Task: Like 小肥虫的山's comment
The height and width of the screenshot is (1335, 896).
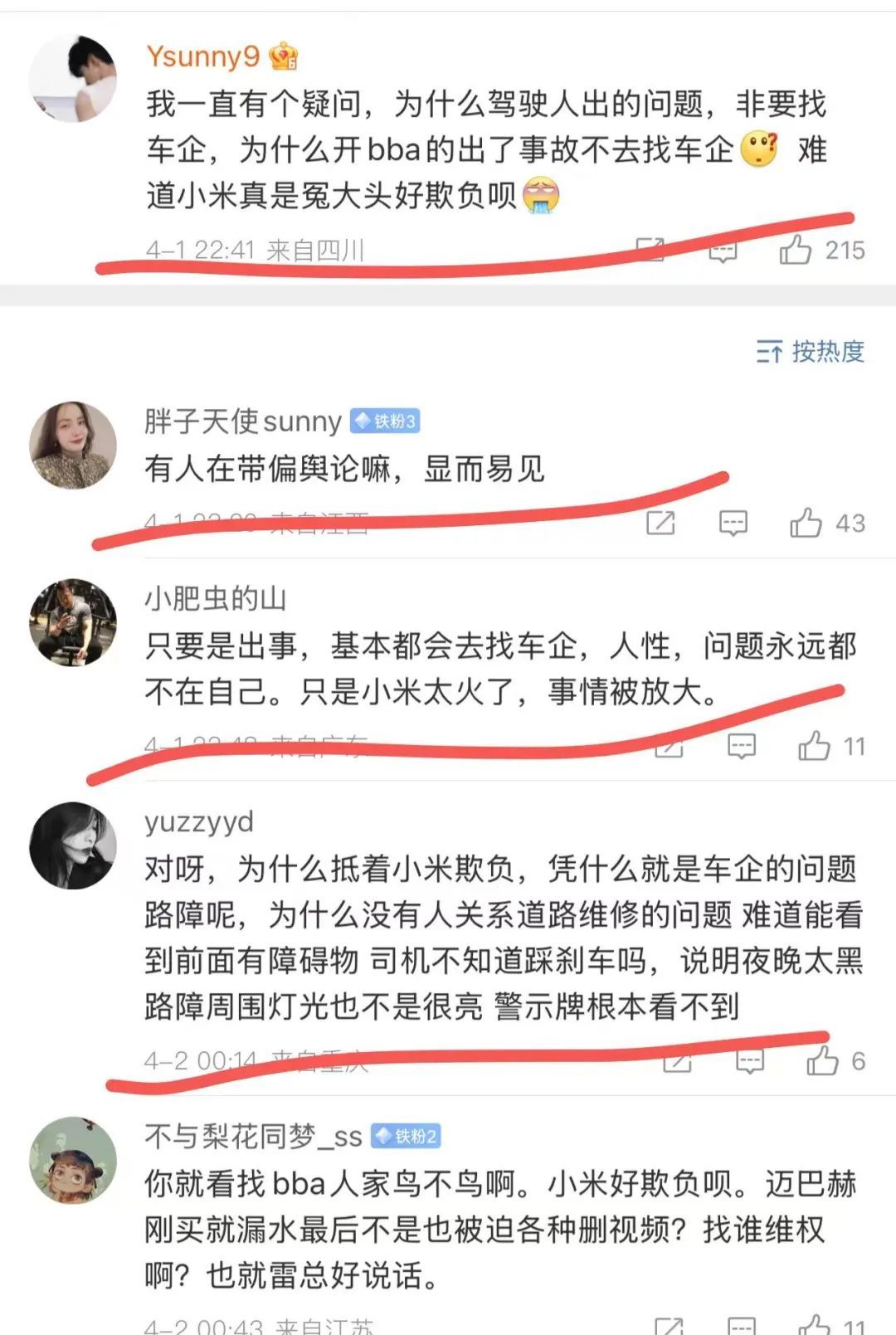Action: coord(814,746)
